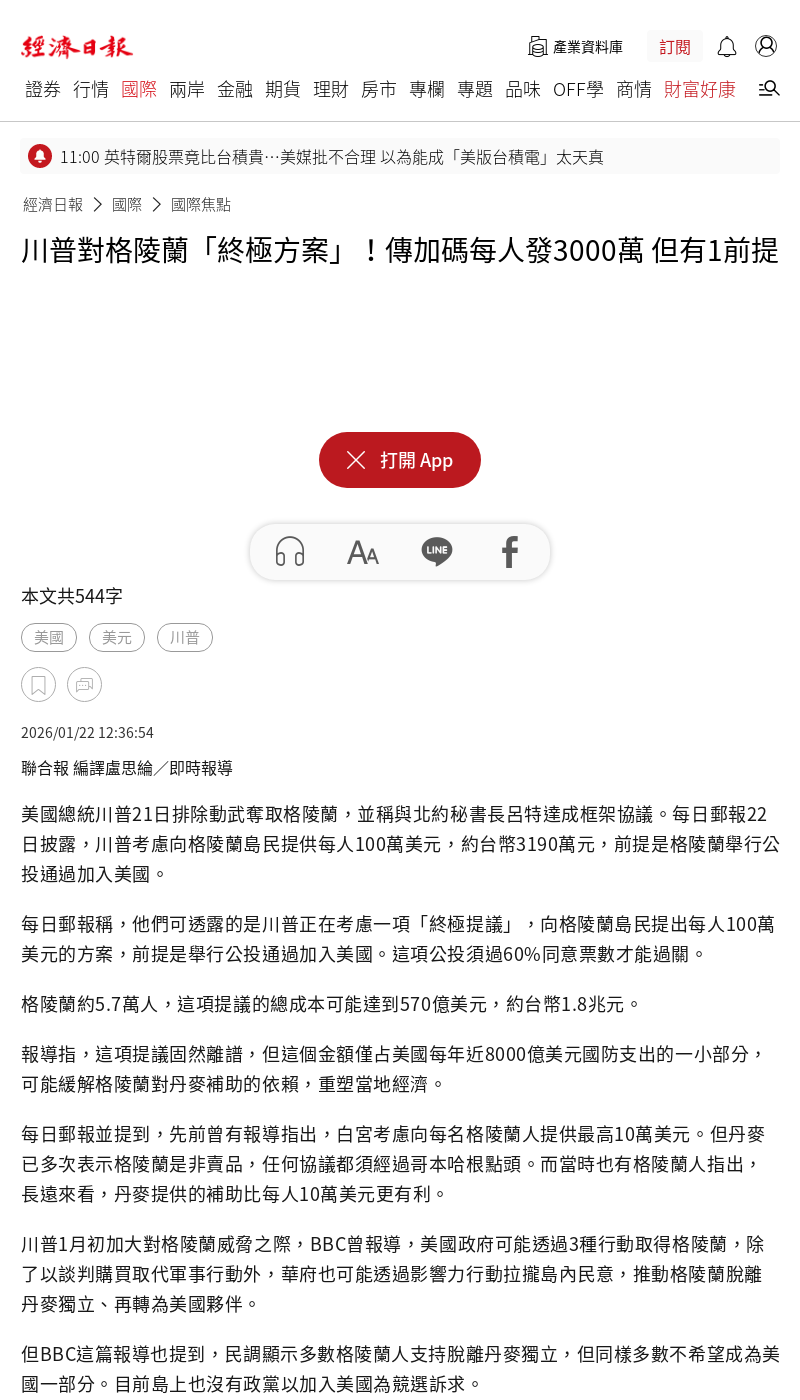Open the 11:00 英特爾 breaking news ticker

click(330, 157)
